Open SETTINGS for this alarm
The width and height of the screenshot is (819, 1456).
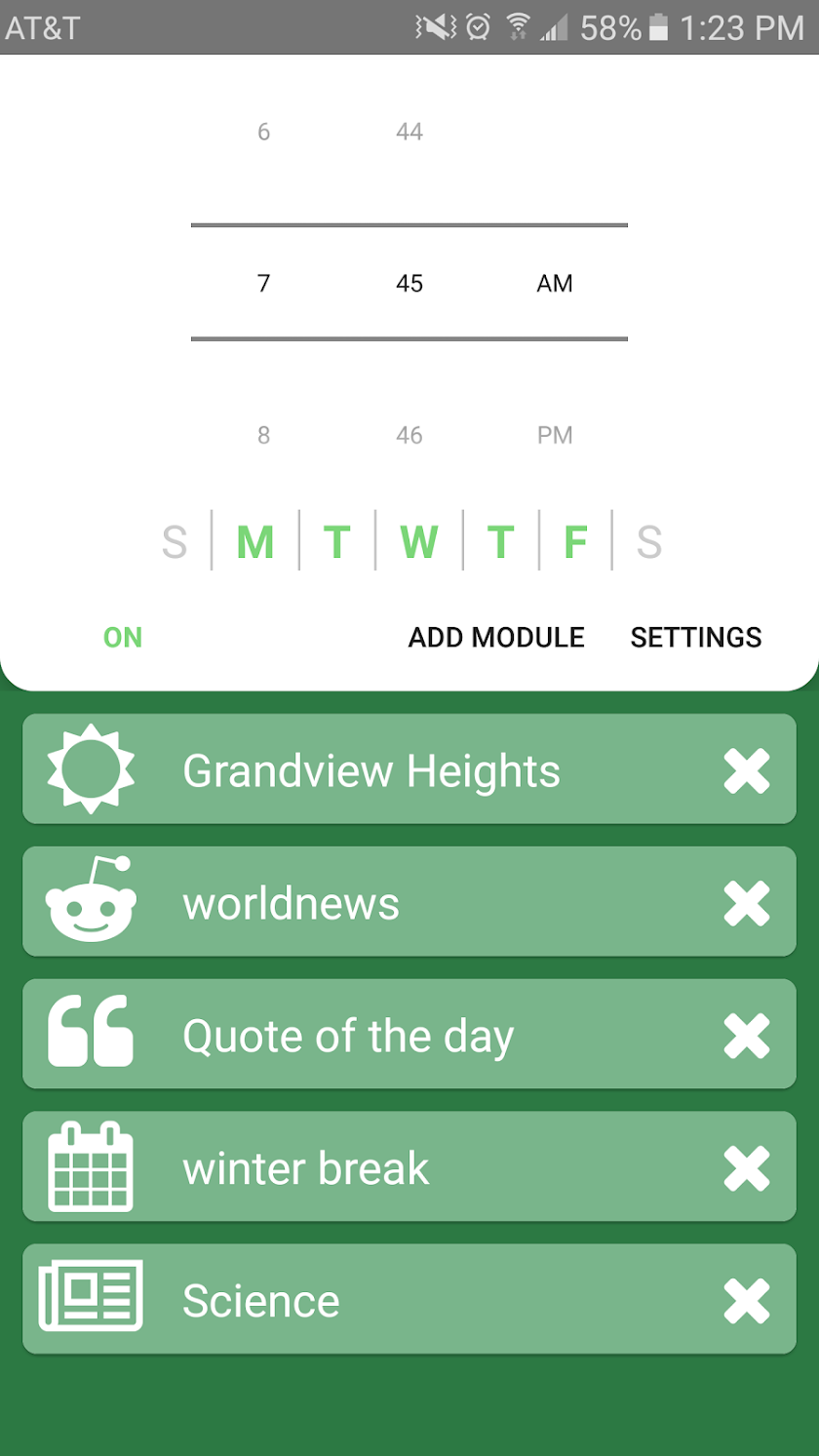696,638
